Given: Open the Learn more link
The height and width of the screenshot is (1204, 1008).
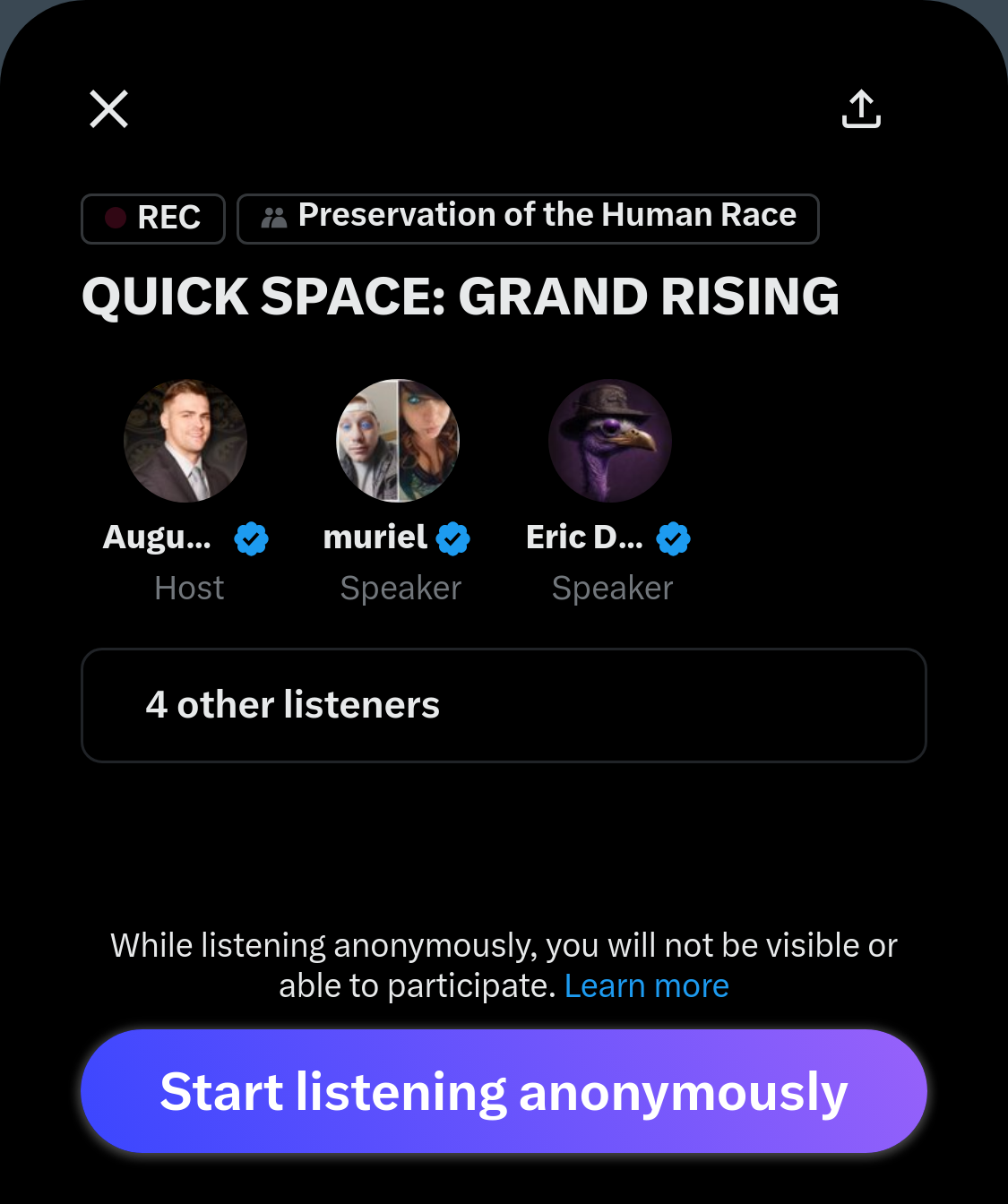Looking at the screenshot, I should pos(646,986).
